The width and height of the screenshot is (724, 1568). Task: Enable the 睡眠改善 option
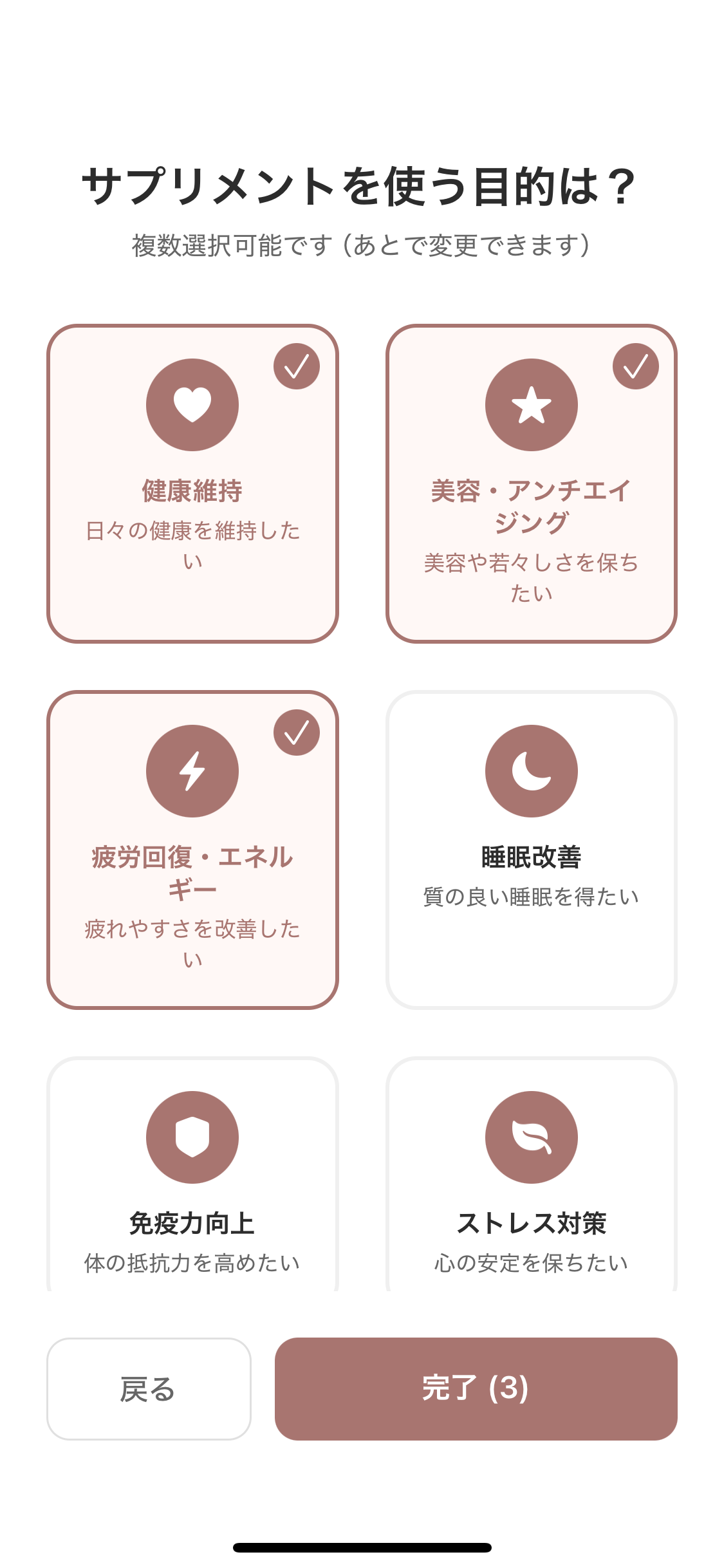click(531, 850)
